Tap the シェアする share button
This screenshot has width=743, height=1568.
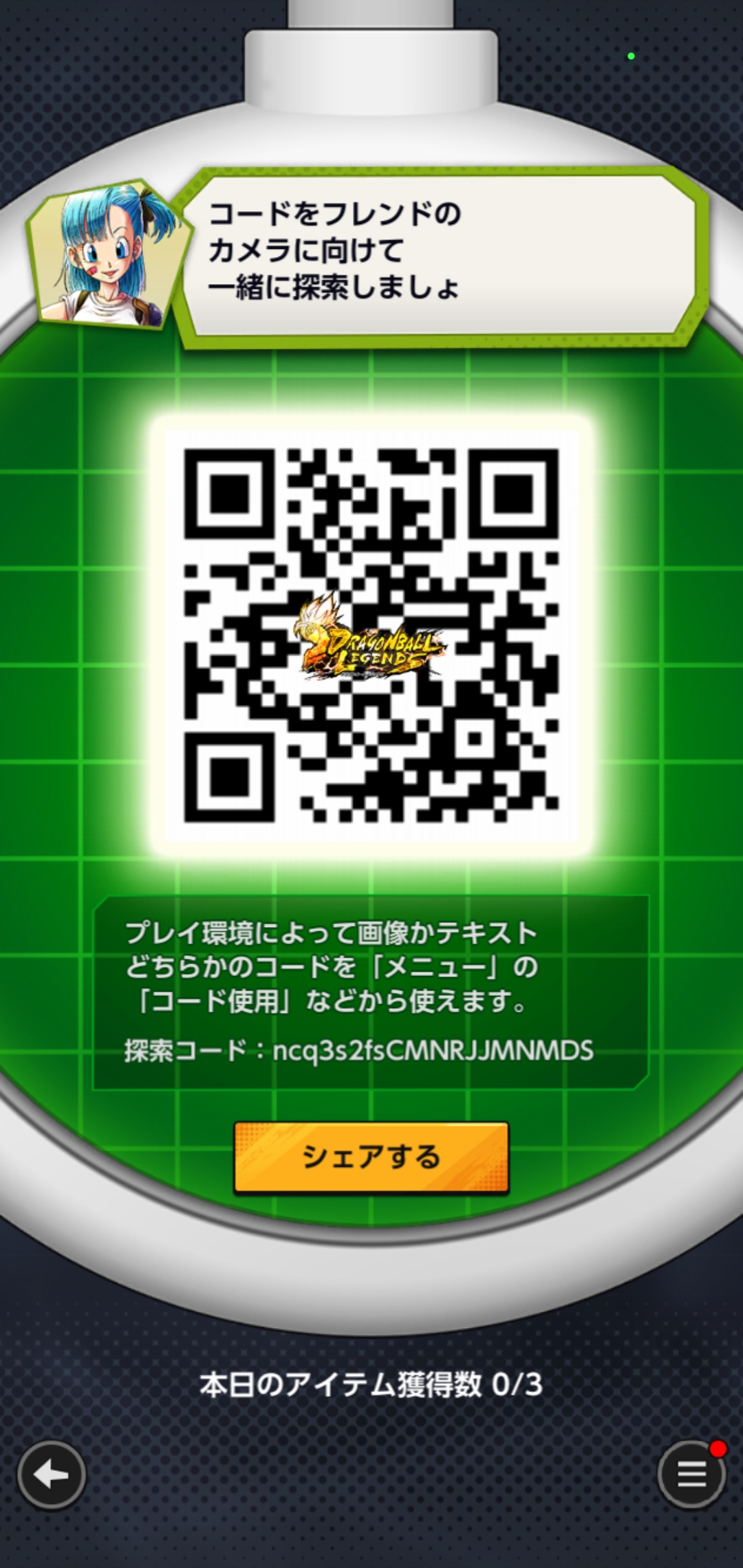(371, 1157)
